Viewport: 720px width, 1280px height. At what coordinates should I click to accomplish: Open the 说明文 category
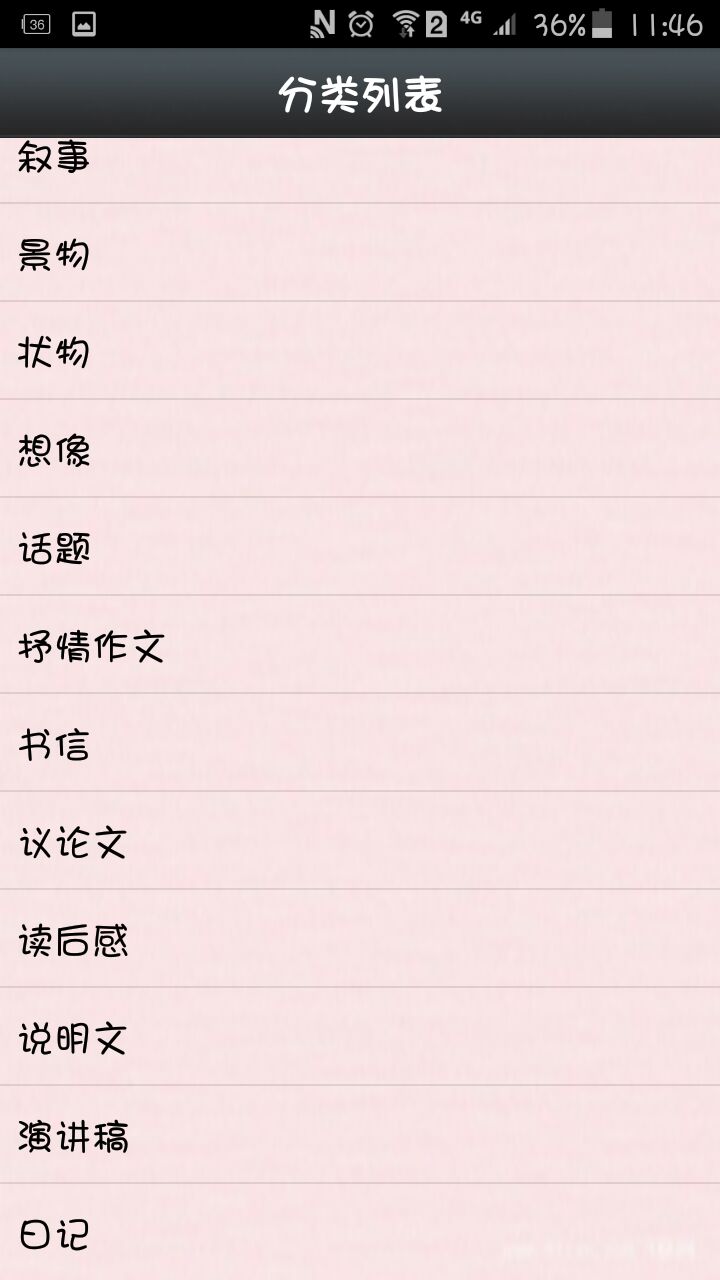point(360,1037)
